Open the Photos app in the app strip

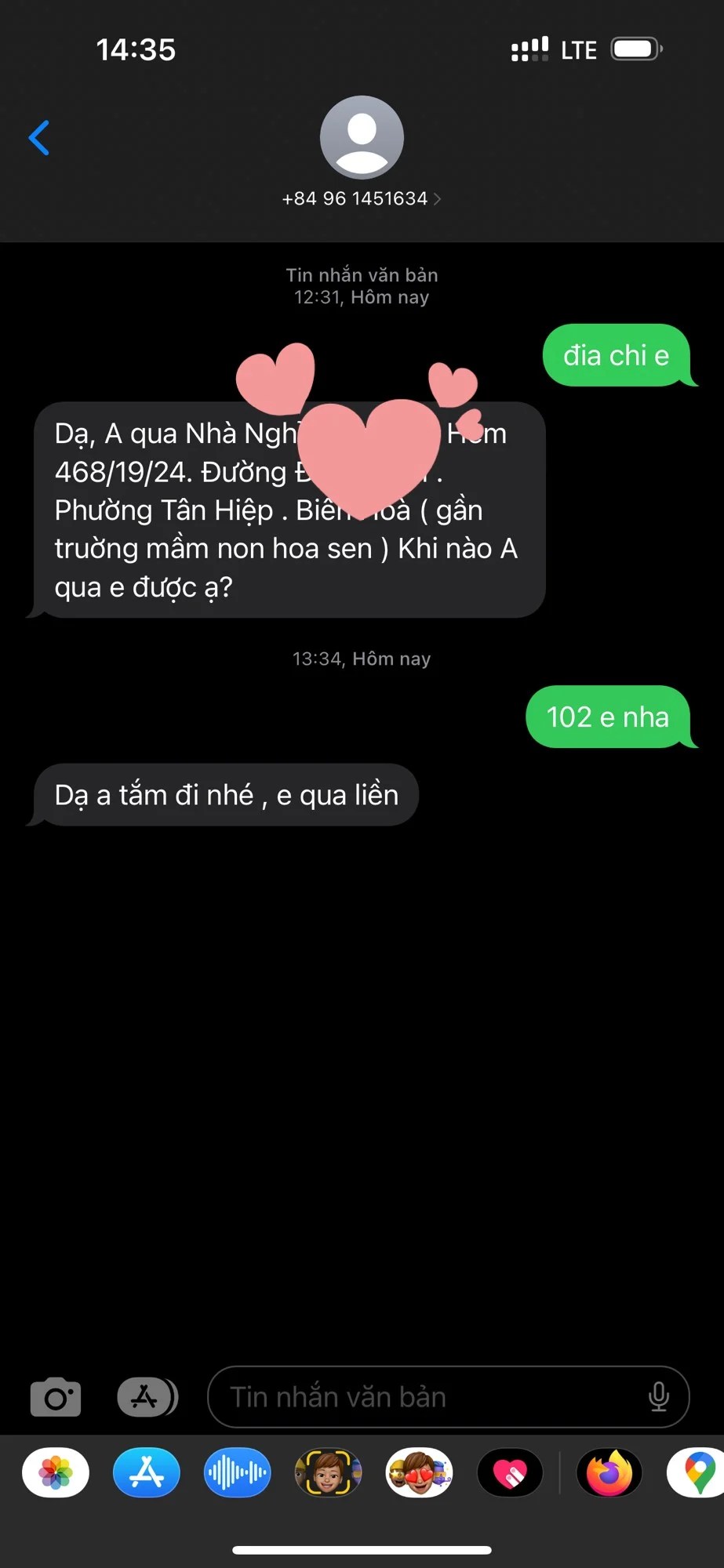pyautogui.click(x=56, y=1472)
